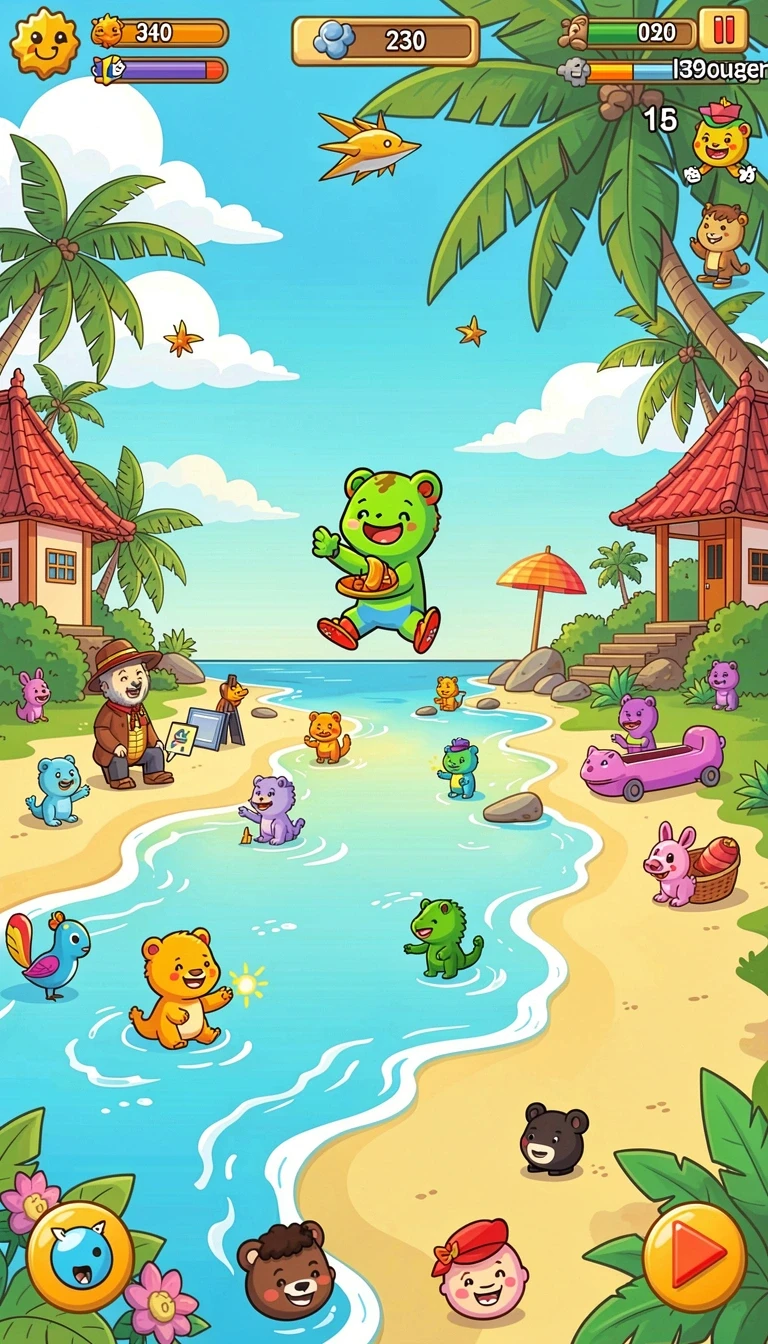
Task: Select the red beret character face
Action: pos(481,1269)
